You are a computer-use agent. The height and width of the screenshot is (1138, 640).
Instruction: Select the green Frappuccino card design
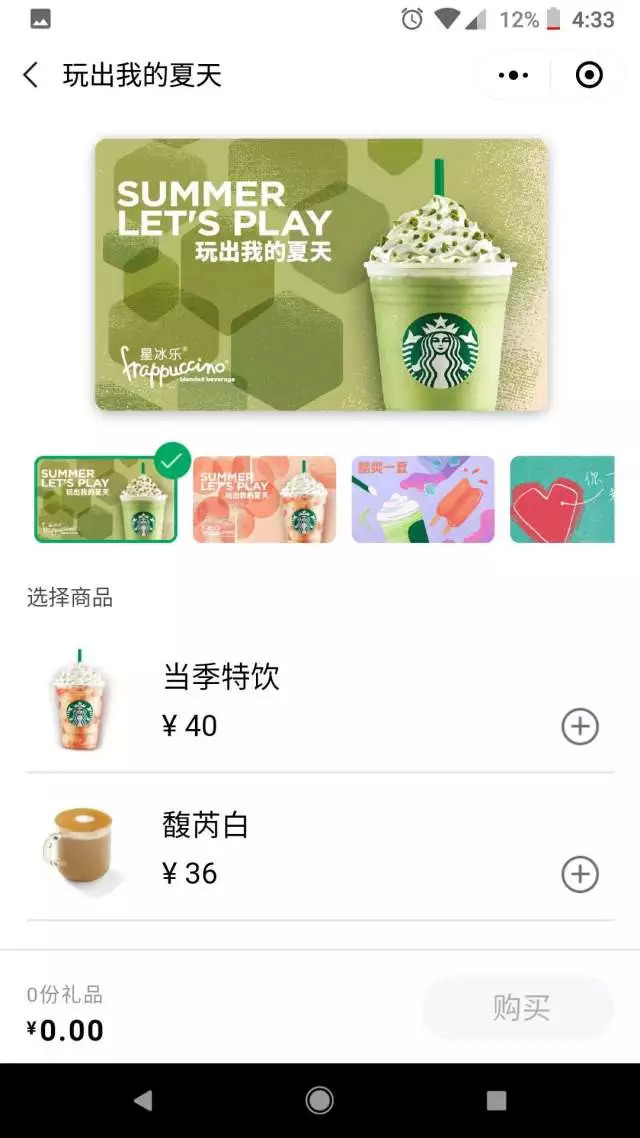[106, 500]
